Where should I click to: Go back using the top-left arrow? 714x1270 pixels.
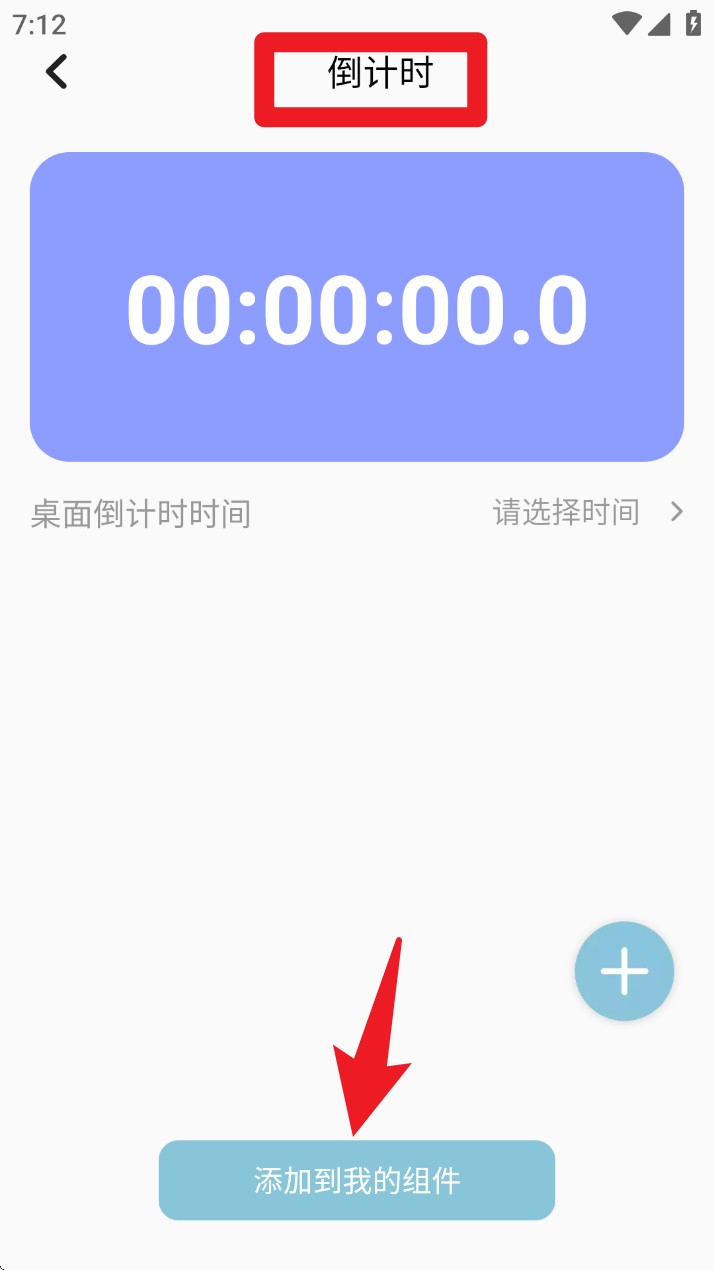pos(57,72)
